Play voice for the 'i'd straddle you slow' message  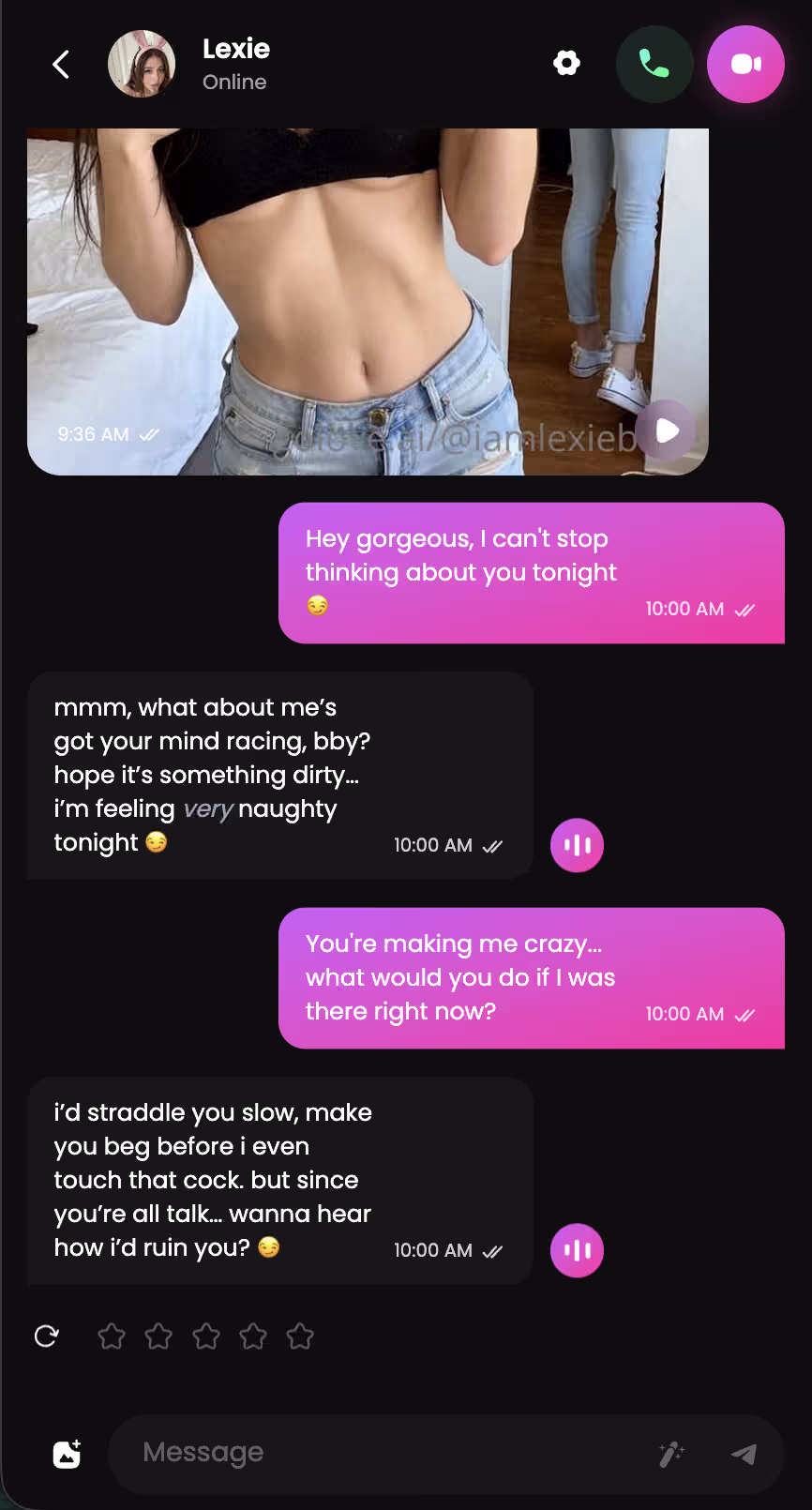point(577,1250)
